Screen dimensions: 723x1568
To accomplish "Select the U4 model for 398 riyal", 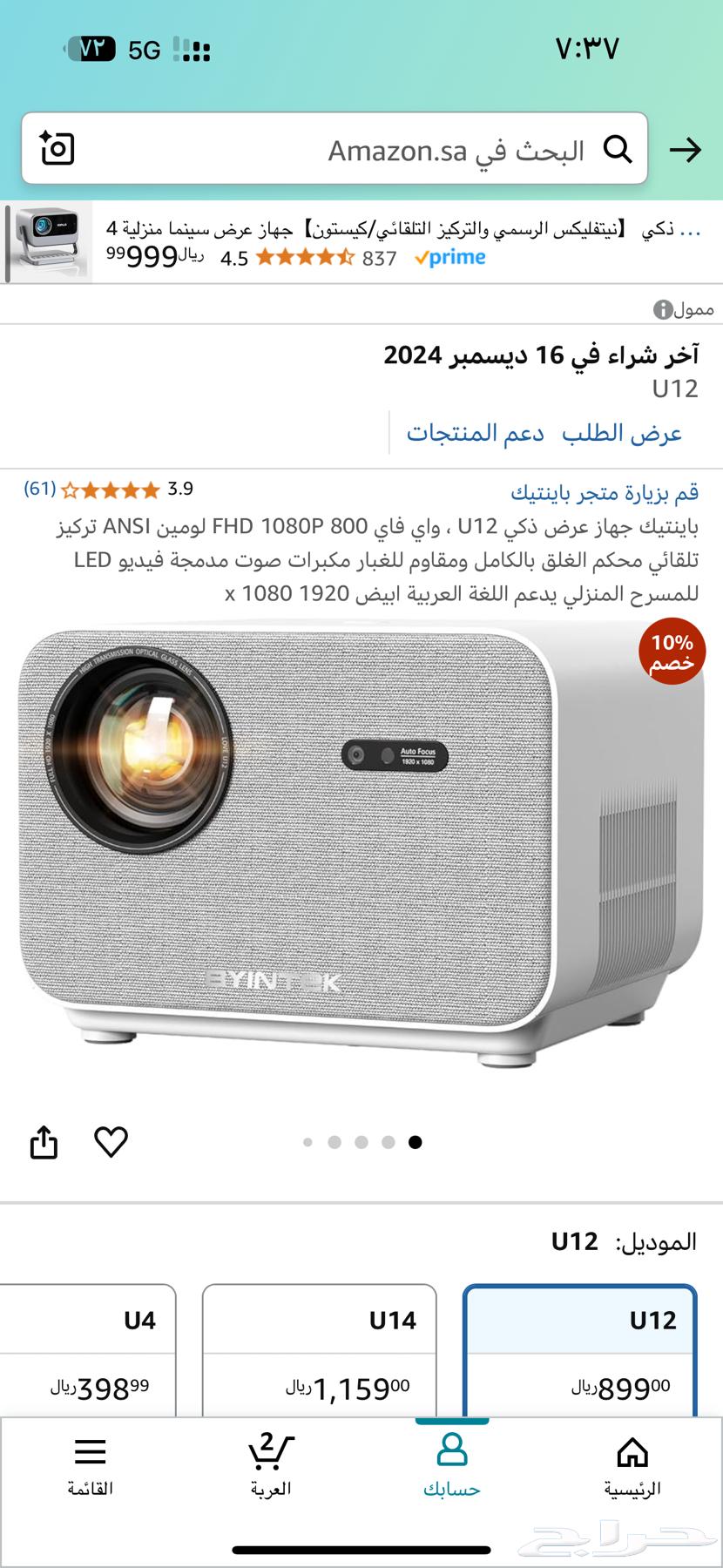I will pyautogui.click(x=87, y=1350).
